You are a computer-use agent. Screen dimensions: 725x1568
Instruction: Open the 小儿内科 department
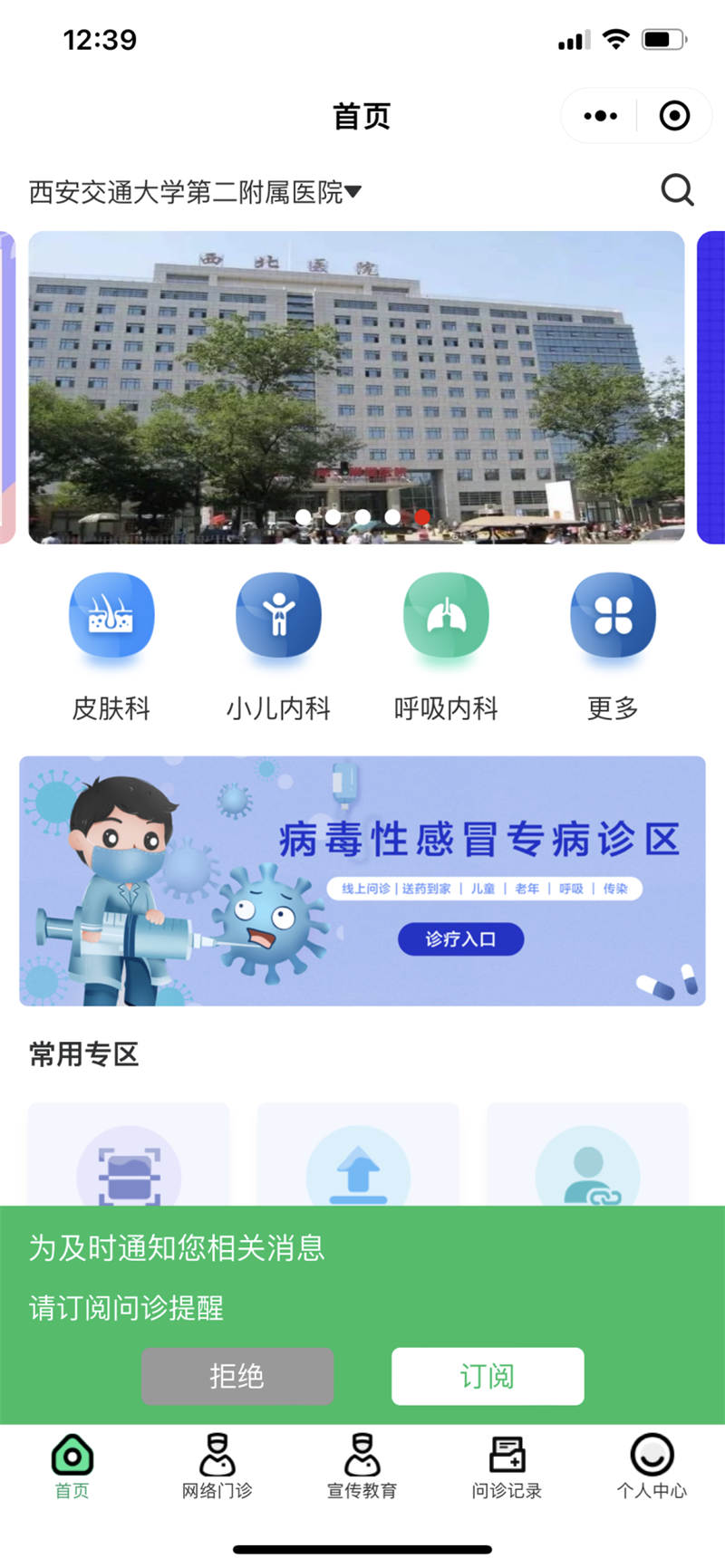(x=278, y=647)
